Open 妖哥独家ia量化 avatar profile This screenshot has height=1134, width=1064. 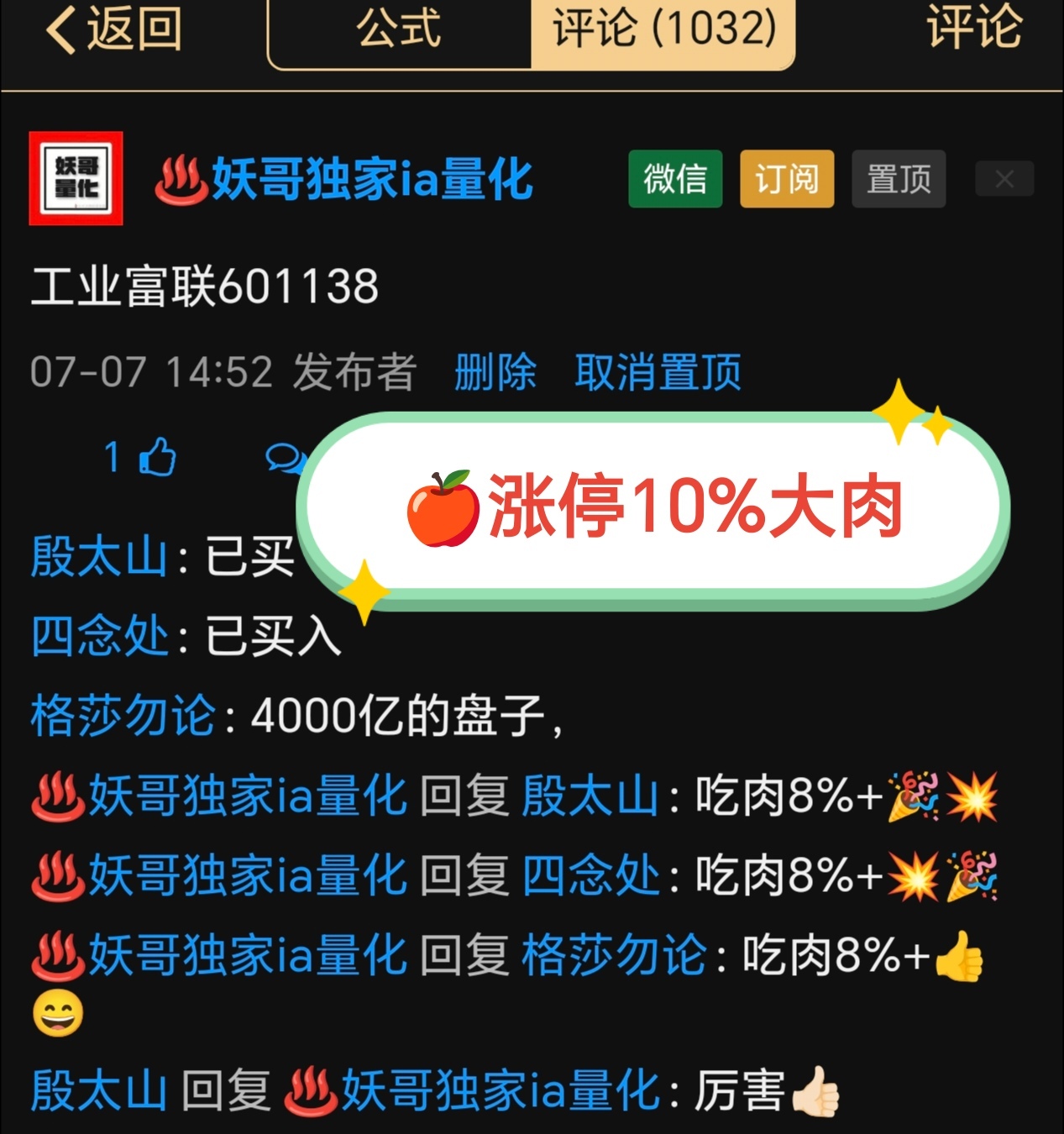click(76, 178)
